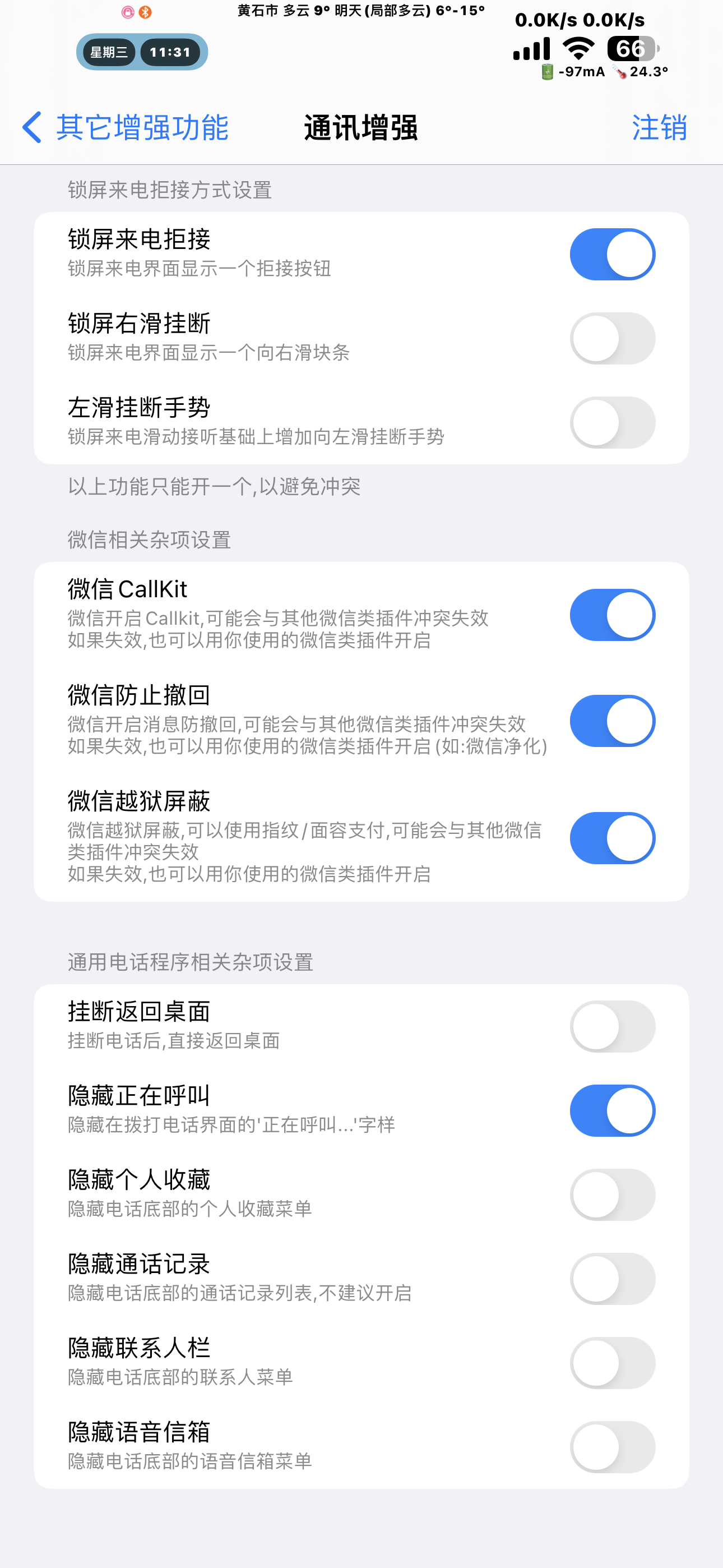The height and width of the screenshot is (1568, 723).
Task: Toggle off 微信 CallKit
Action: click(x=612, y=615)
